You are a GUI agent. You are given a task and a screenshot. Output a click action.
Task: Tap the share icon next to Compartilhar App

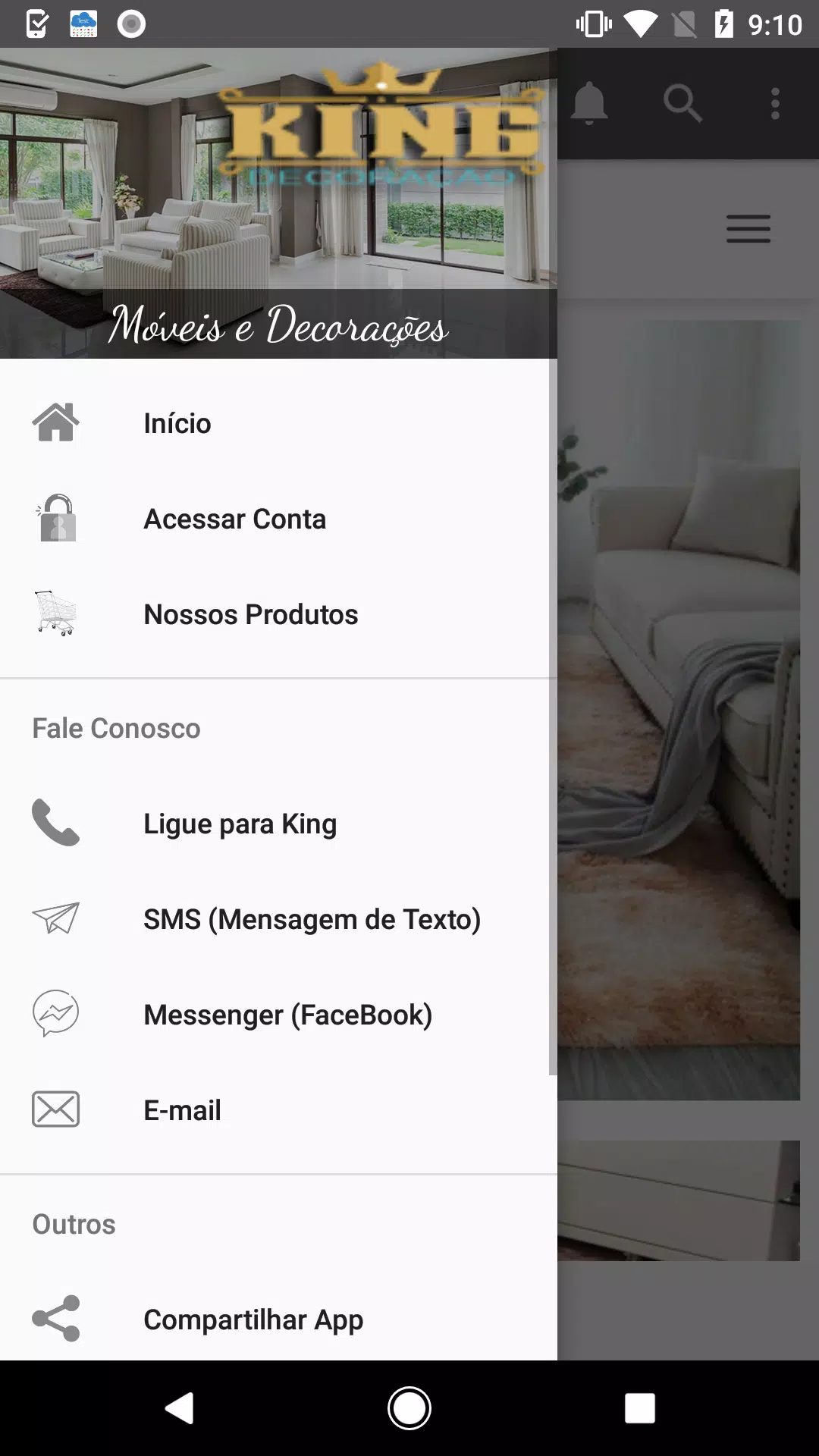pos(55,1319)
